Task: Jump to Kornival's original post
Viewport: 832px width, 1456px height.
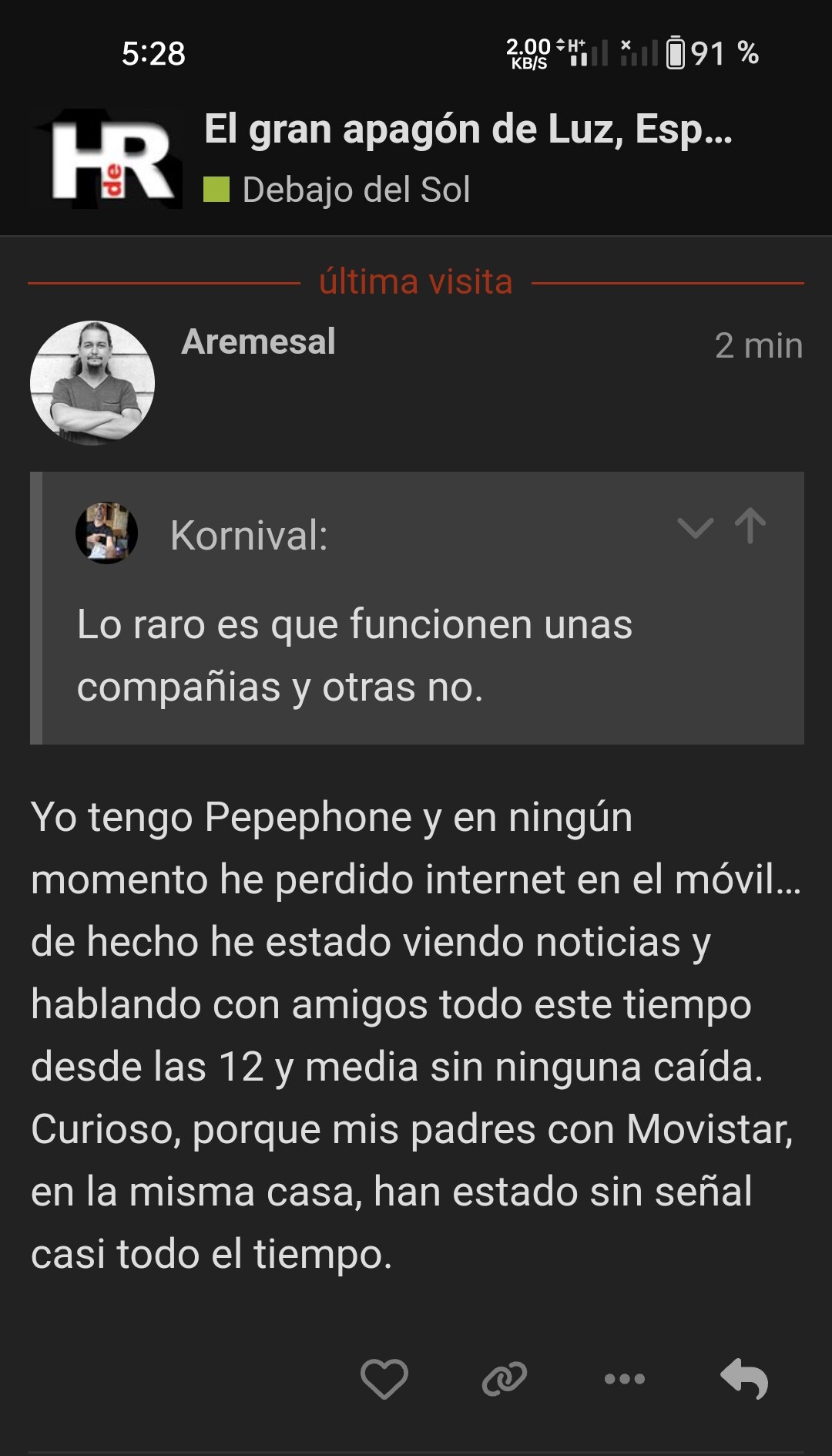Action: click(x=750, y=527)
